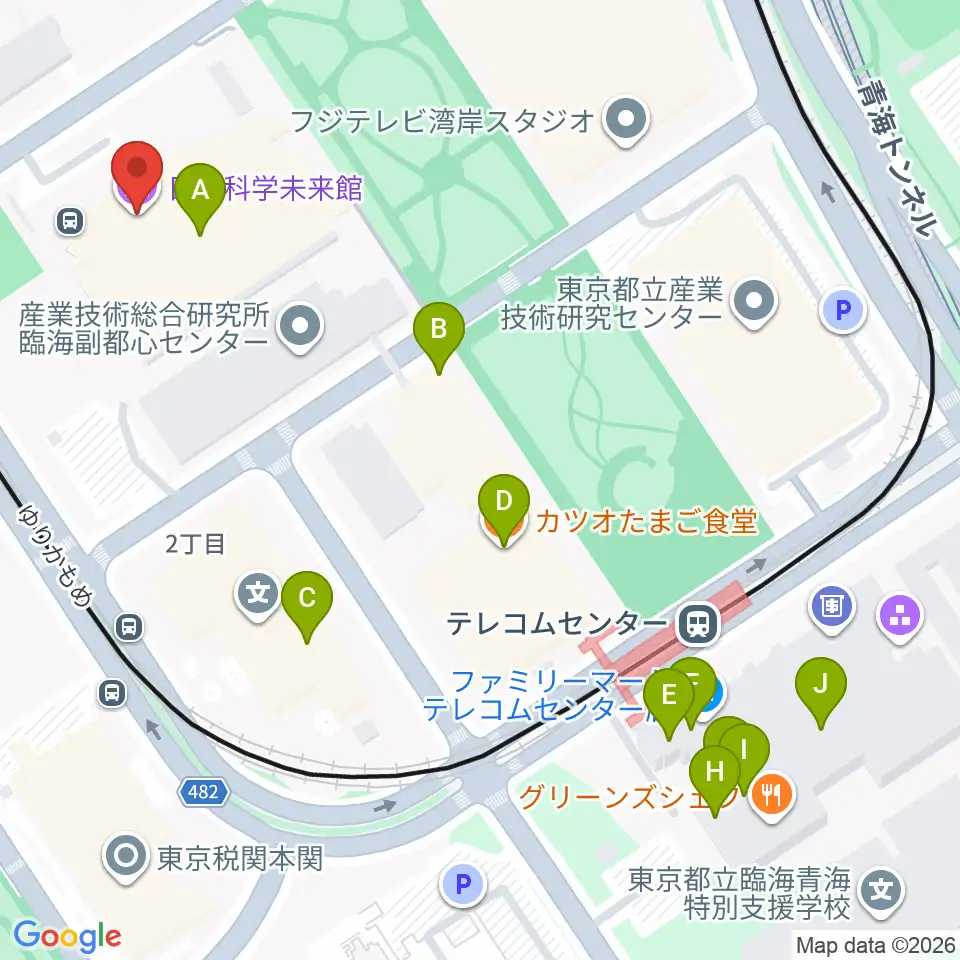Tap the 東京都立臨海青海特別支援学校 school marker
The width and height of the screenshot is (960, 960).
coord(882,893)
